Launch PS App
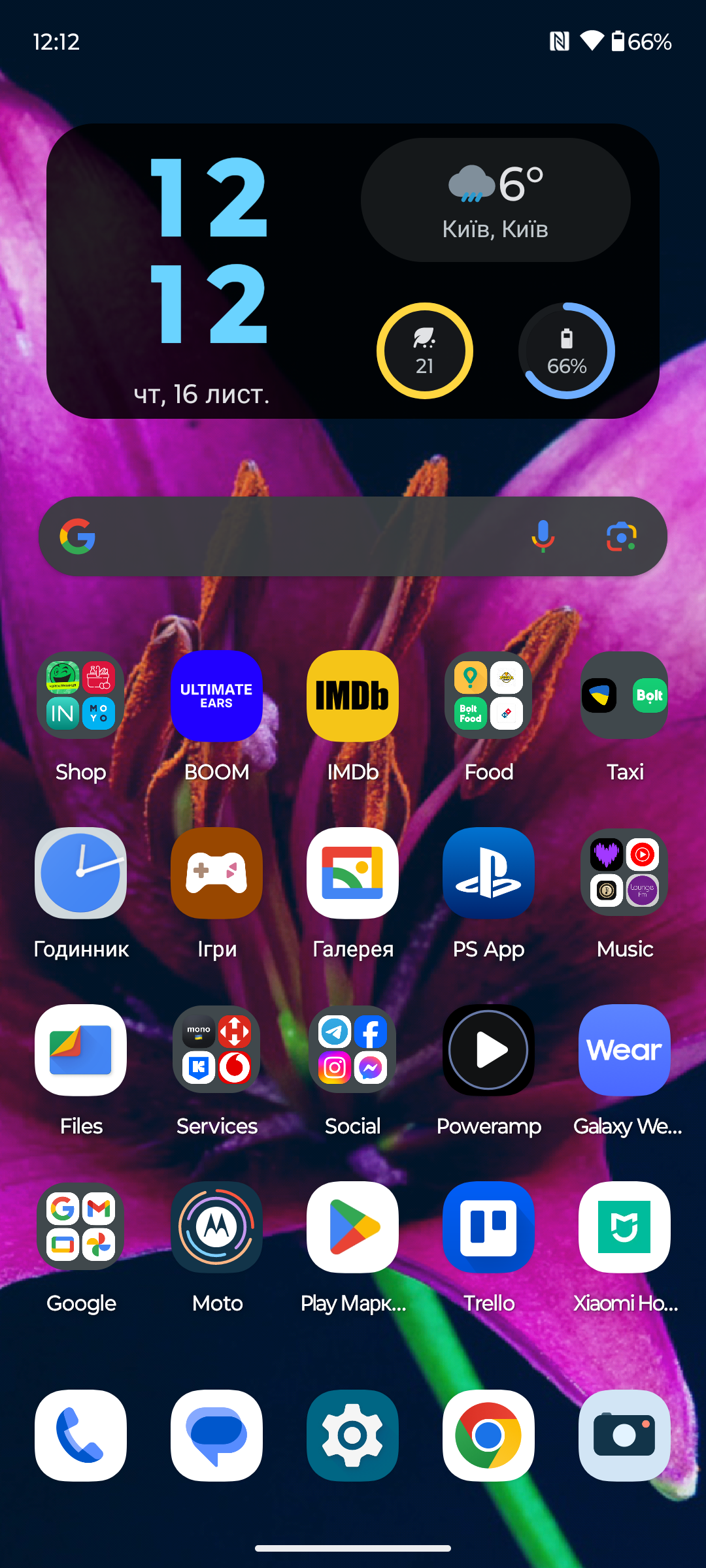 488,874
